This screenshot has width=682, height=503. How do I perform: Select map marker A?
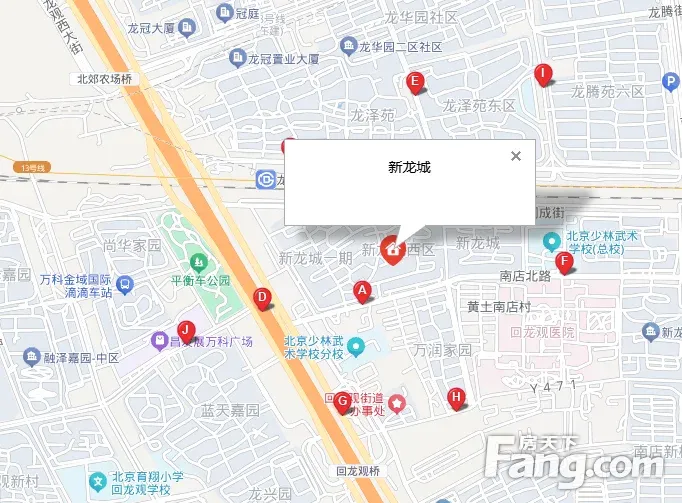click(x=363, y=291)
